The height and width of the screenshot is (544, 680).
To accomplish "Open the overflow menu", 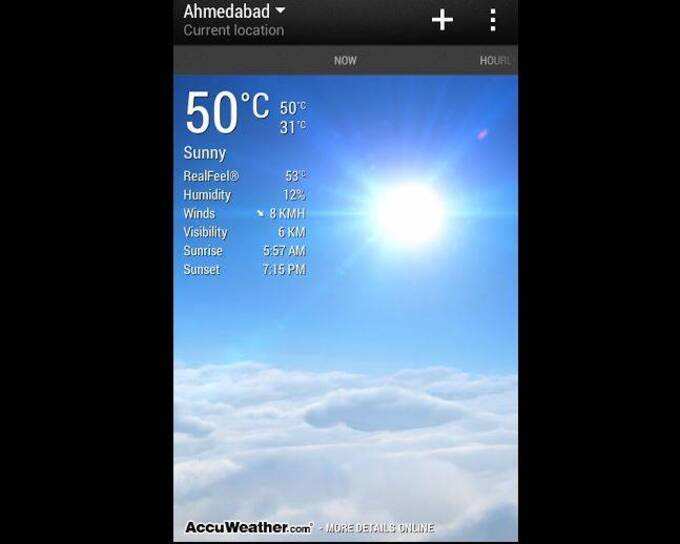I will tap(492, 20).
